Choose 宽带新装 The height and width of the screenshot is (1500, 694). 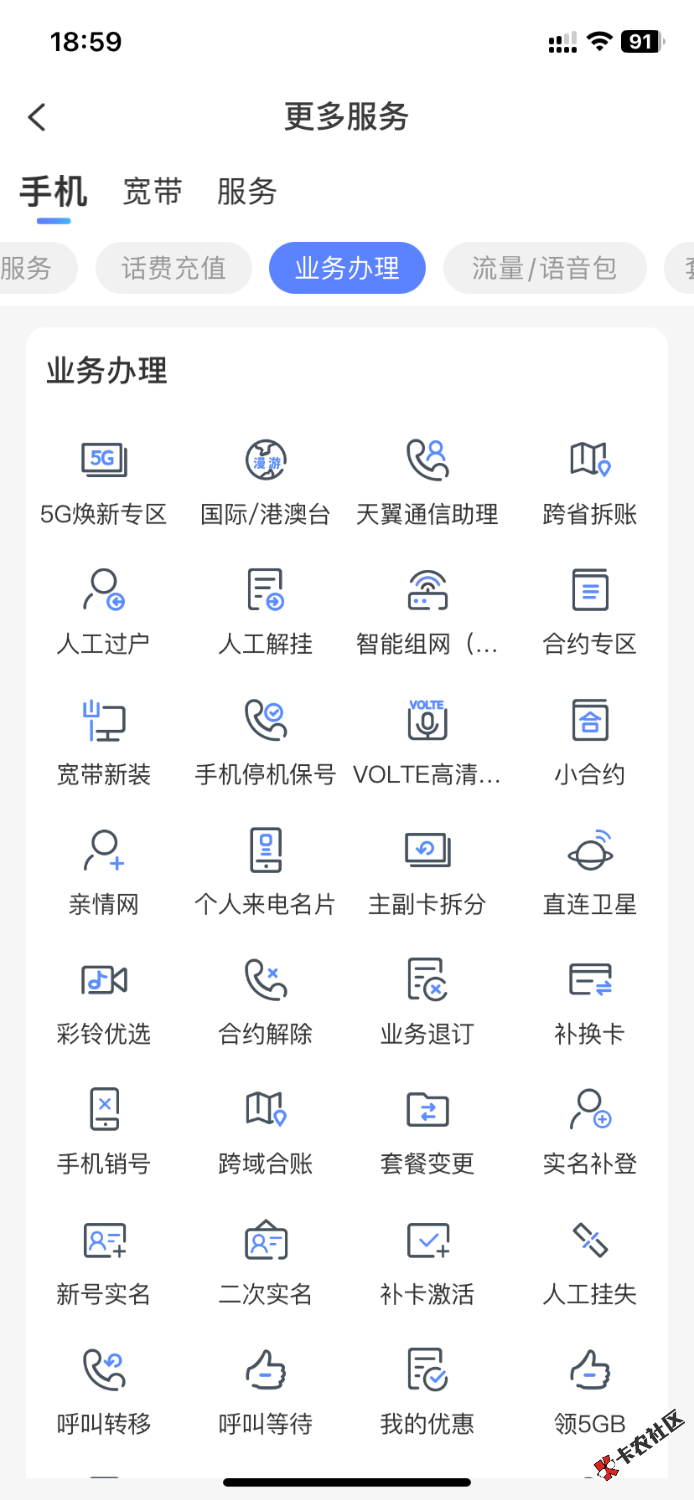[x=104, y=740]
